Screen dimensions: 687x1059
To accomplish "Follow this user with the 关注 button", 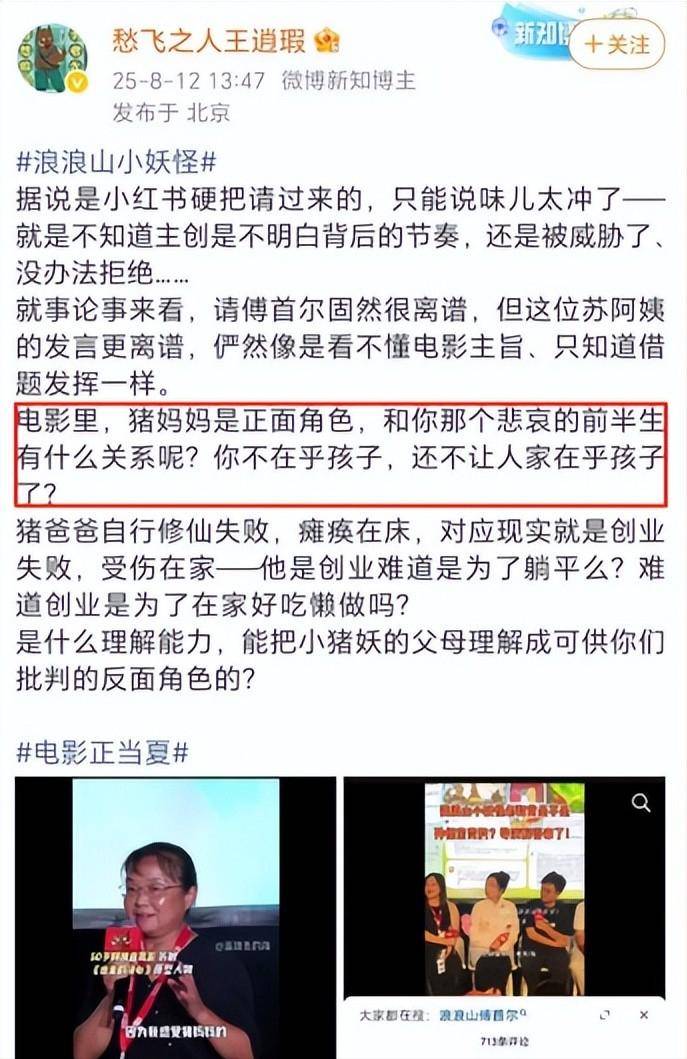I will [x=618, y=44].
